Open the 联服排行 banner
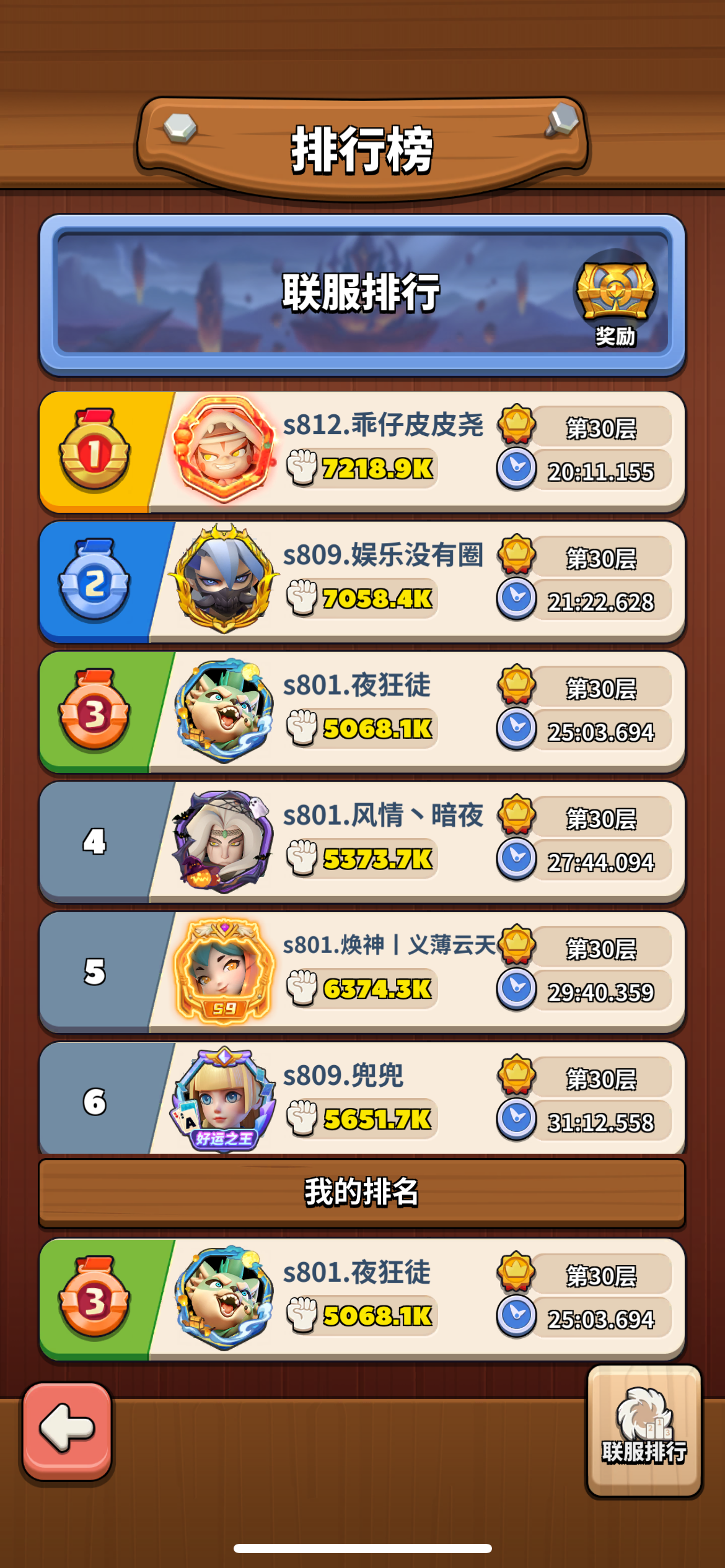 [x=362, y=294]
